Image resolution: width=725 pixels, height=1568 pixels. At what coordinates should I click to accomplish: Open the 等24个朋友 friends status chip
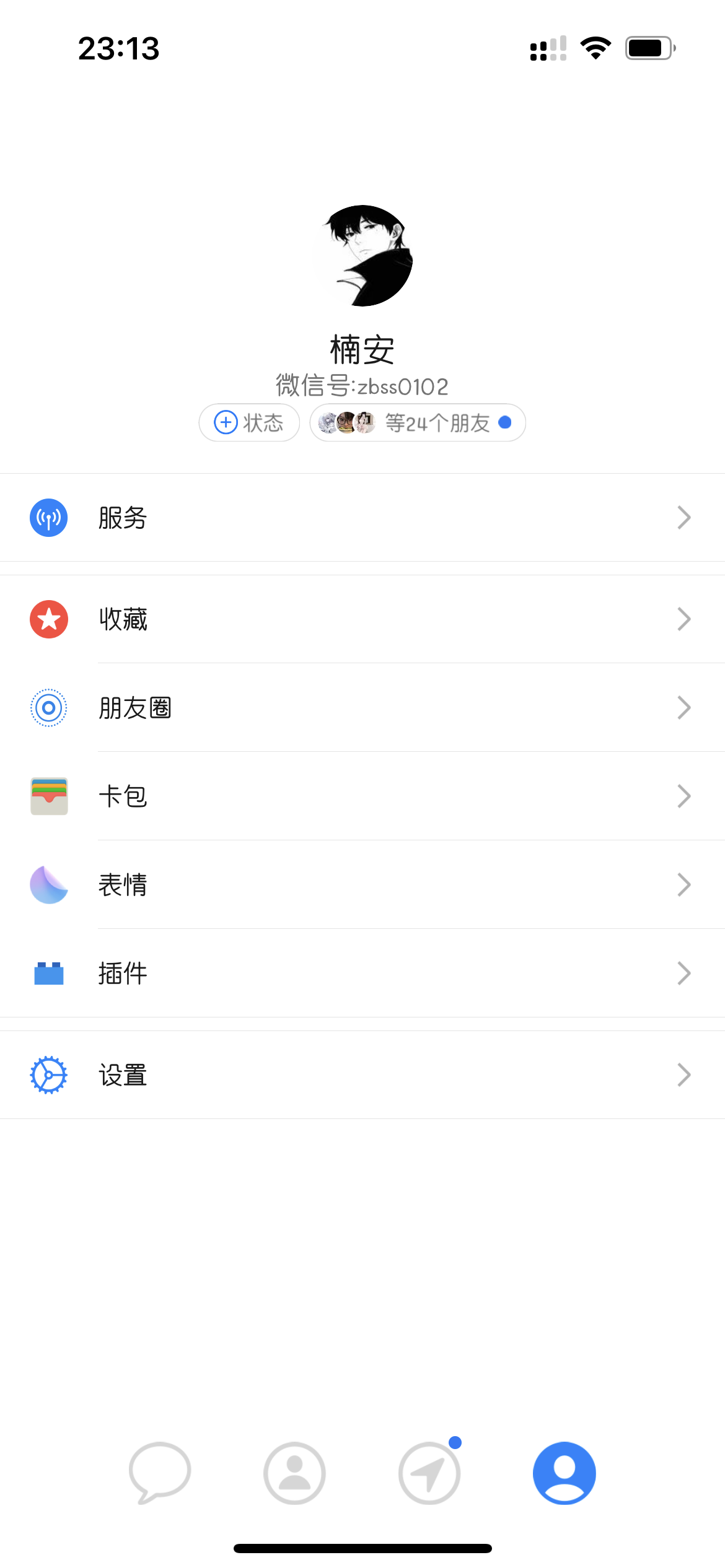(418, 422)
